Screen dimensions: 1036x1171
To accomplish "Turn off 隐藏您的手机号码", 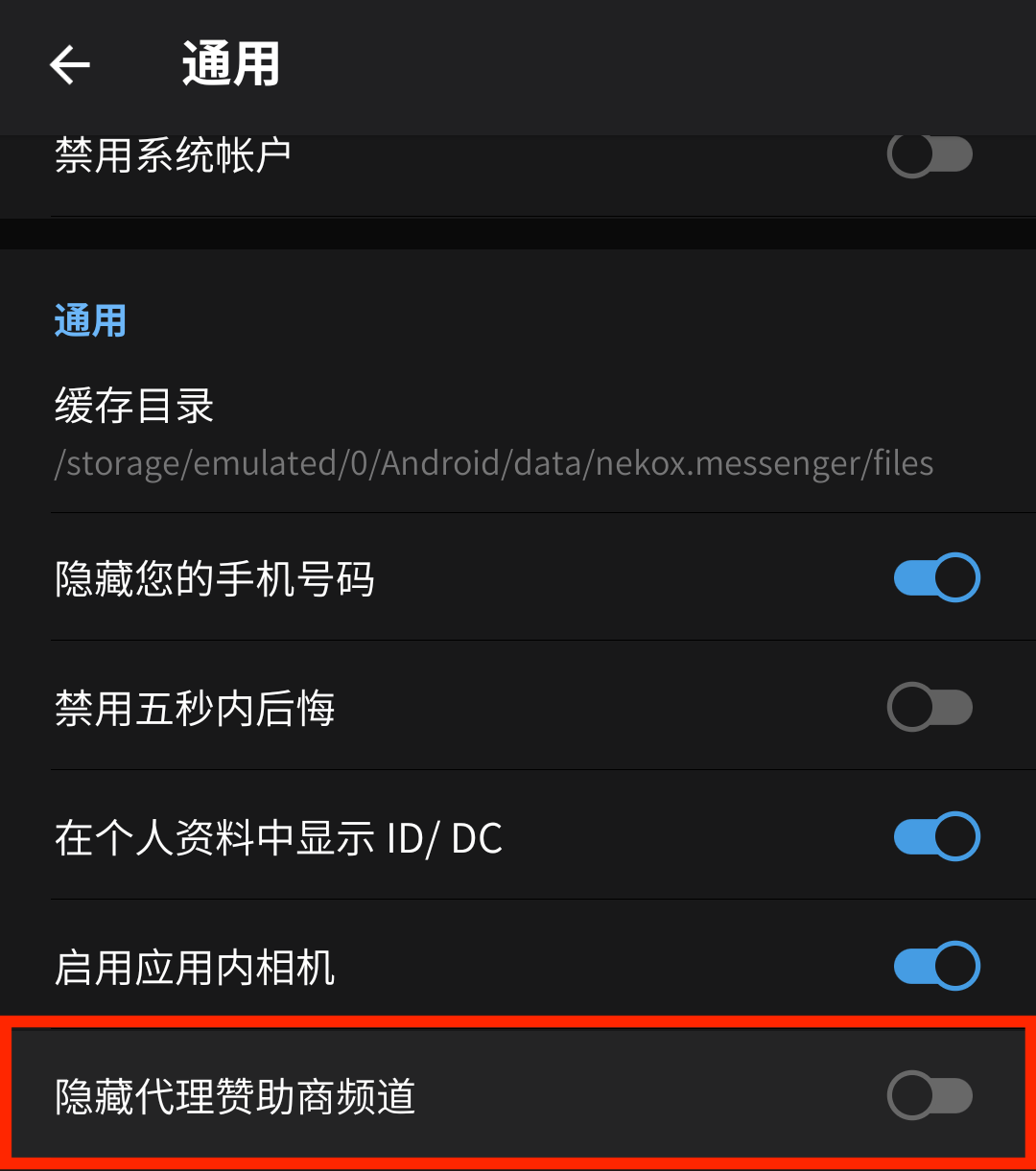I will pyautogui.click(x=935, y=578).
